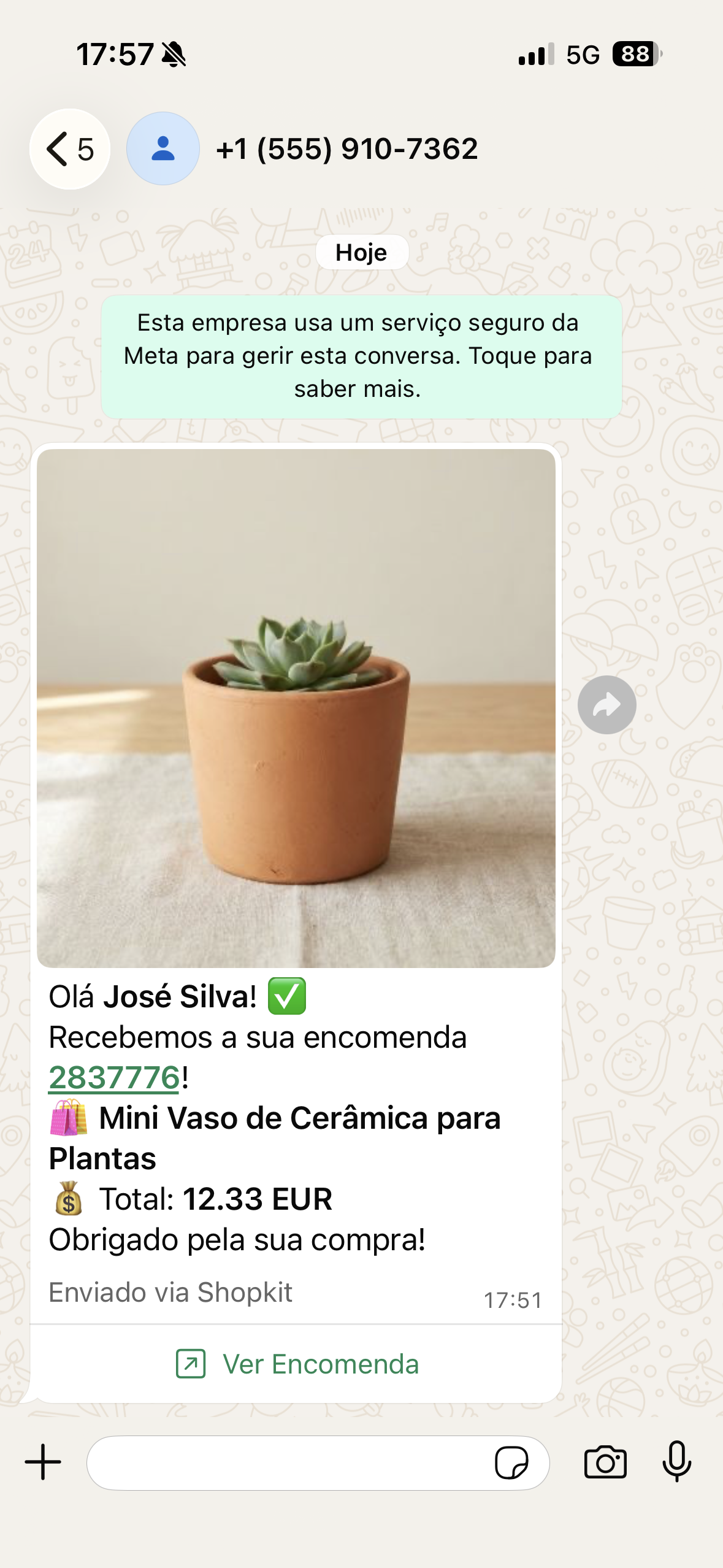Tap the Meta secure service notice
Screen dimensions: 723x1568
[x=361, y=356]
